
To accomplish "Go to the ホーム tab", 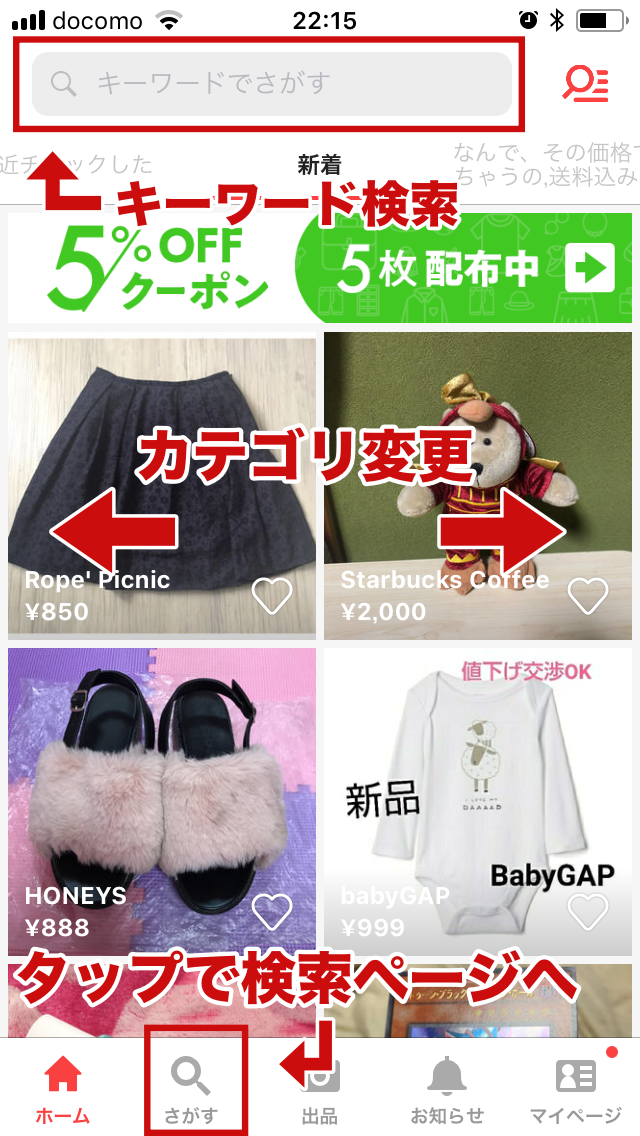I will (63, 1090).
